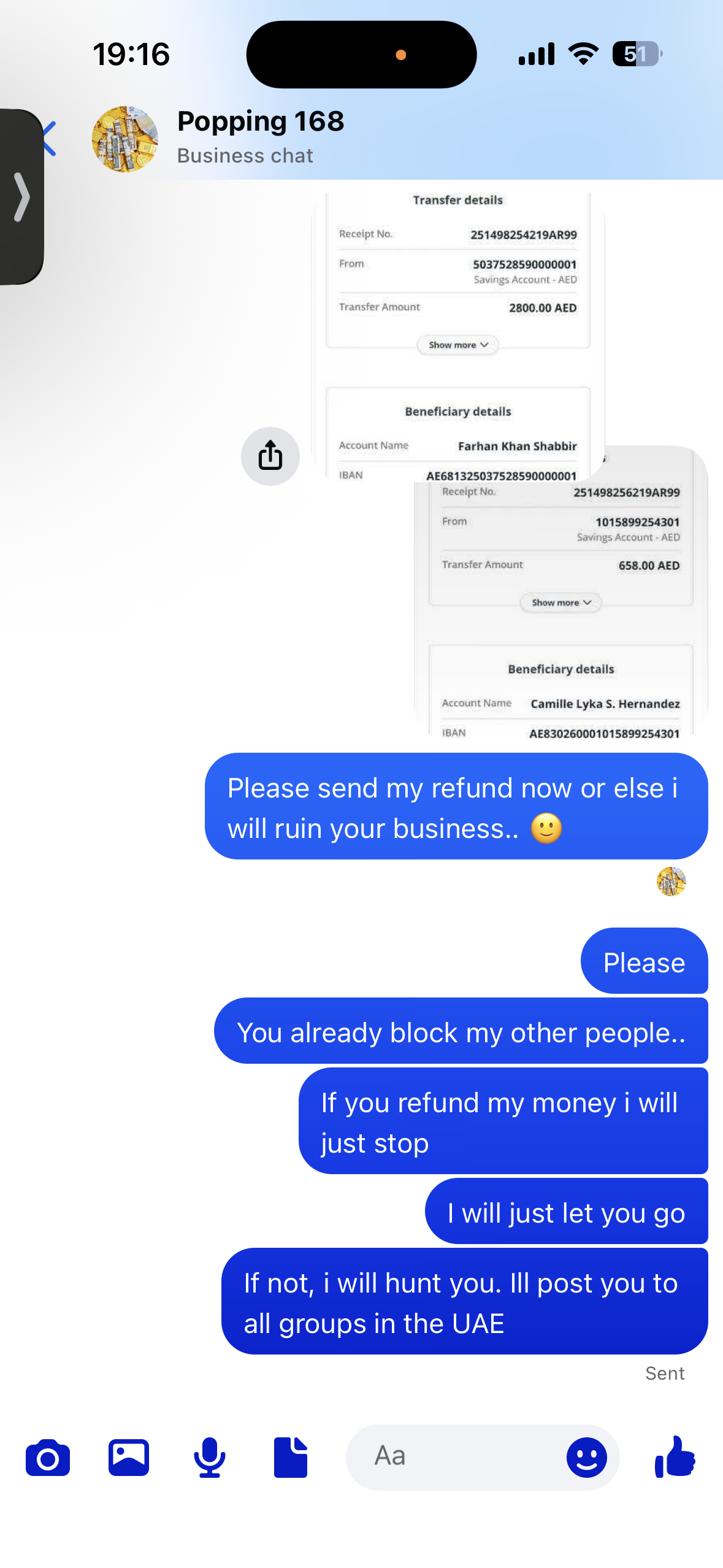Attach a file to the chat
This screenshot has height=1568, width=723.
tap(291, 1458)
